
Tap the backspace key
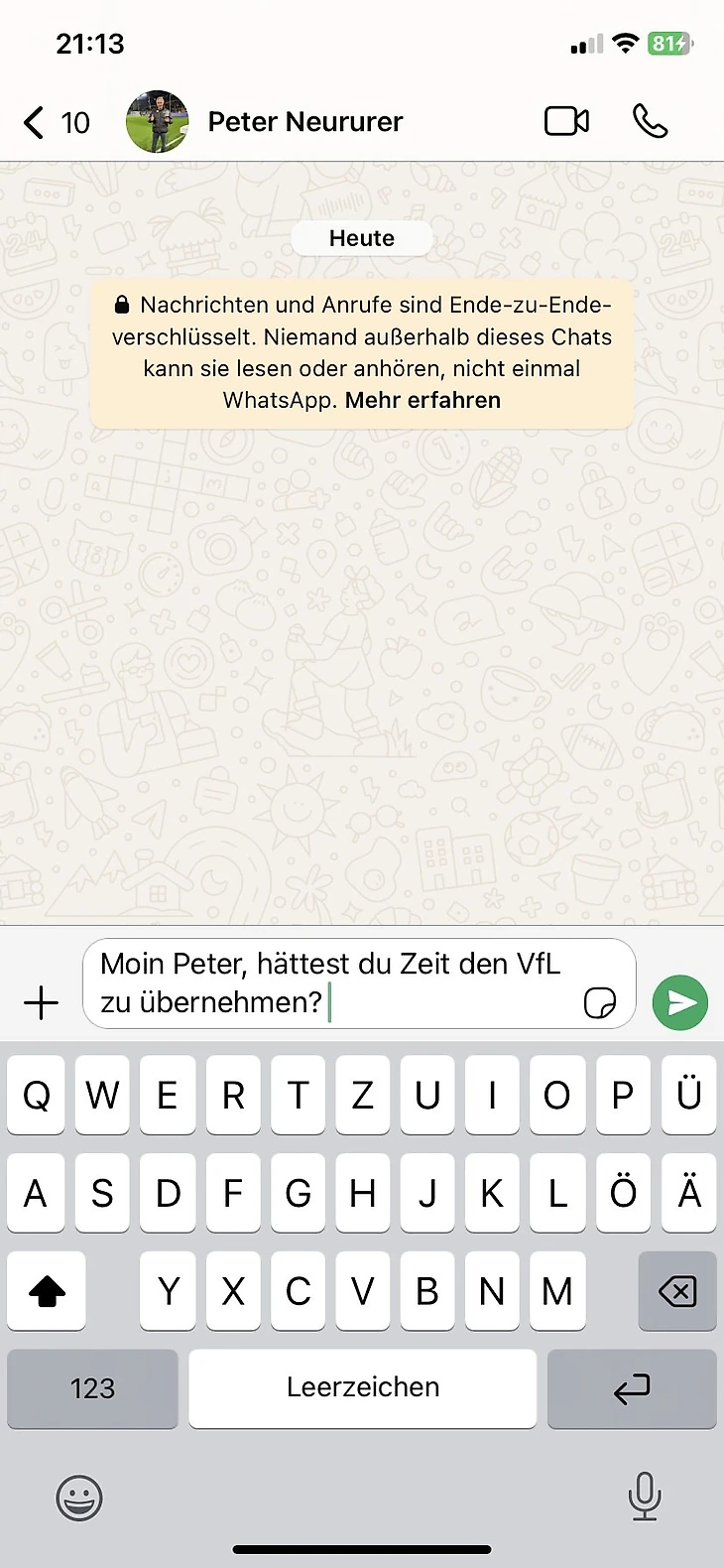(x=677, y=1291)
